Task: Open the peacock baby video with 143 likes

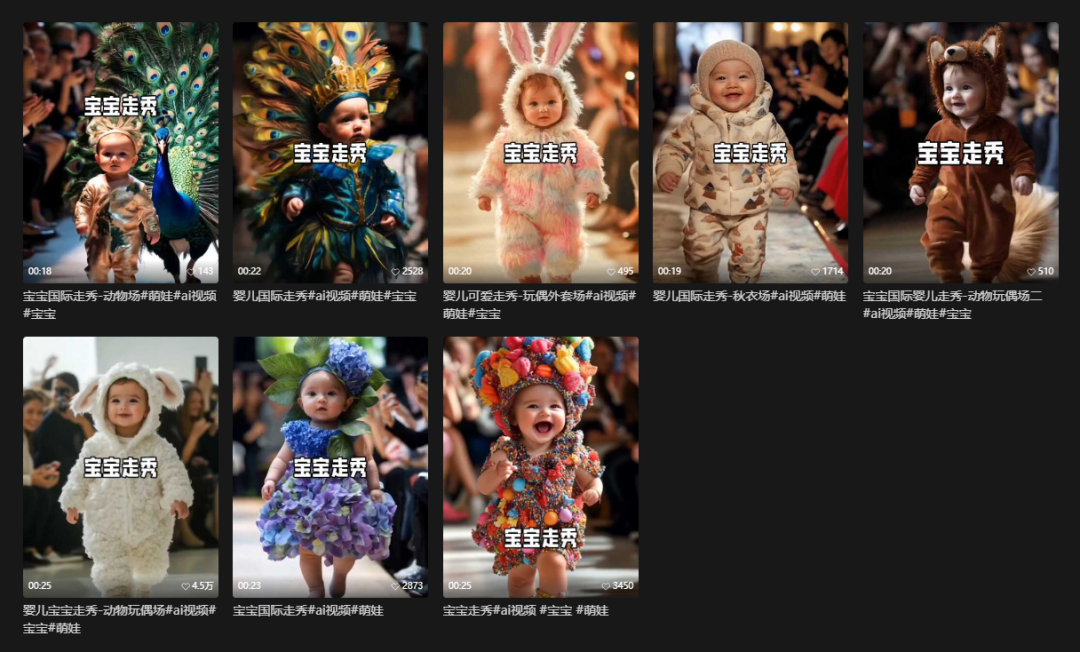Action: pyautogui.click(x=121, y=152)
